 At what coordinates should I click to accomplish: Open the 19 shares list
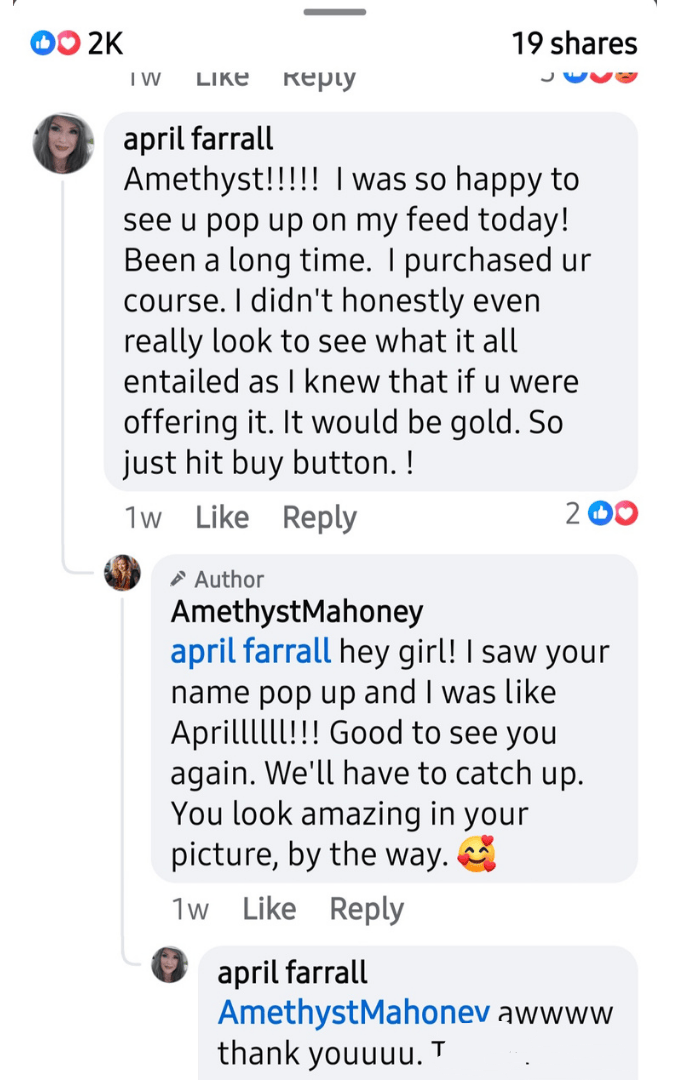574,43
